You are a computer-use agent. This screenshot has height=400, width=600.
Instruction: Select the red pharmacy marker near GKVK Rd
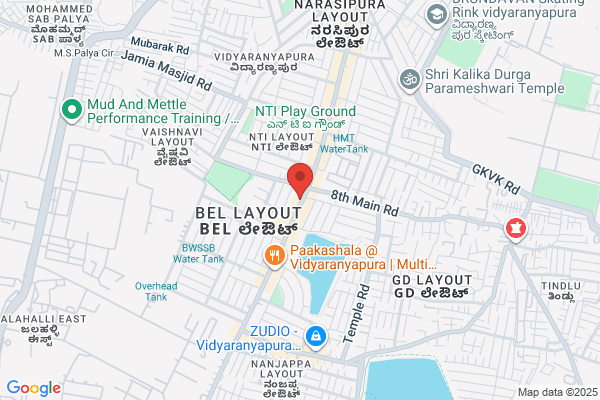click(x=515, y=229)
